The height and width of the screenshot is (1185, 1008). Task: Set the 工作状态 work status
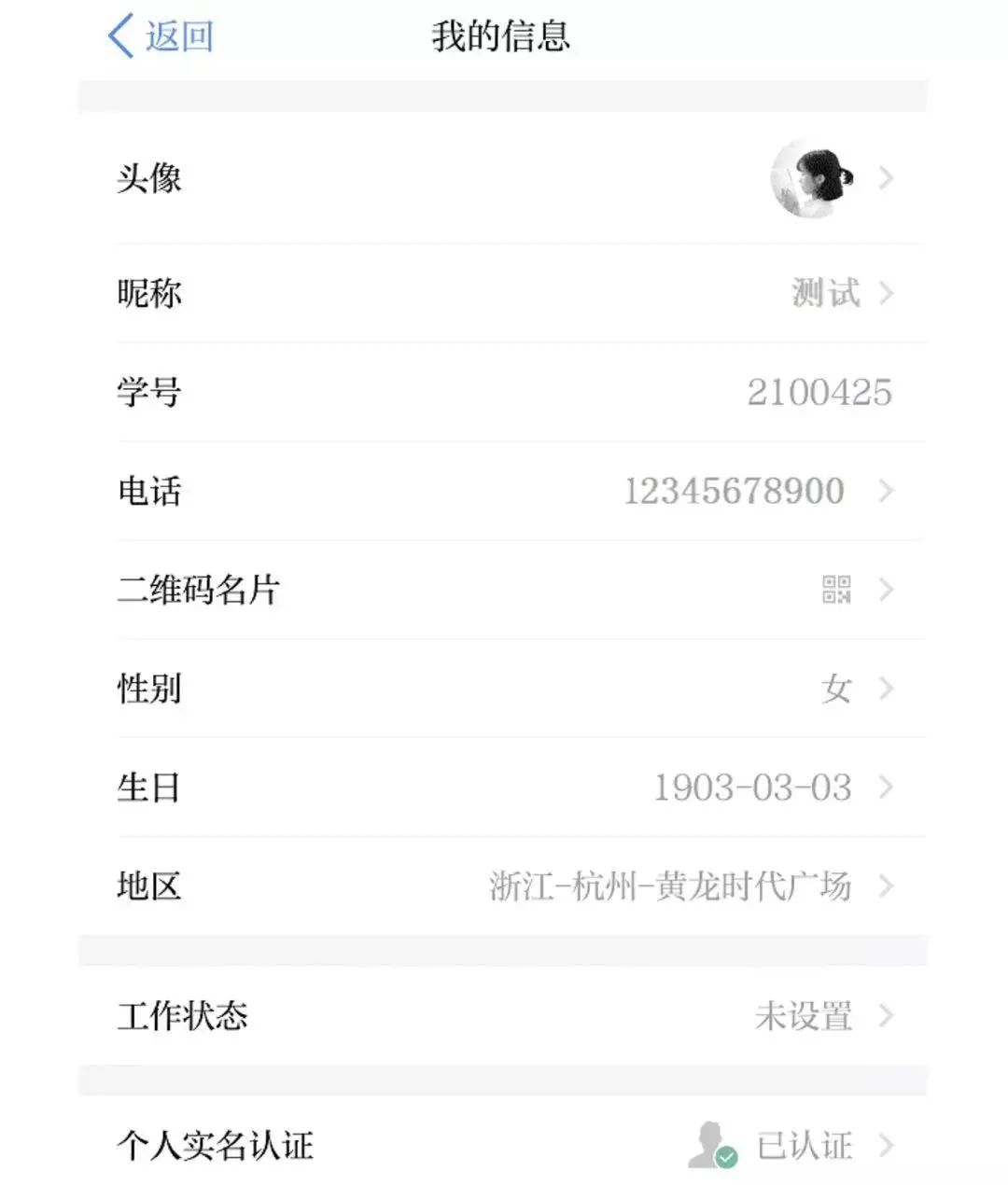tap(504, 1015)
